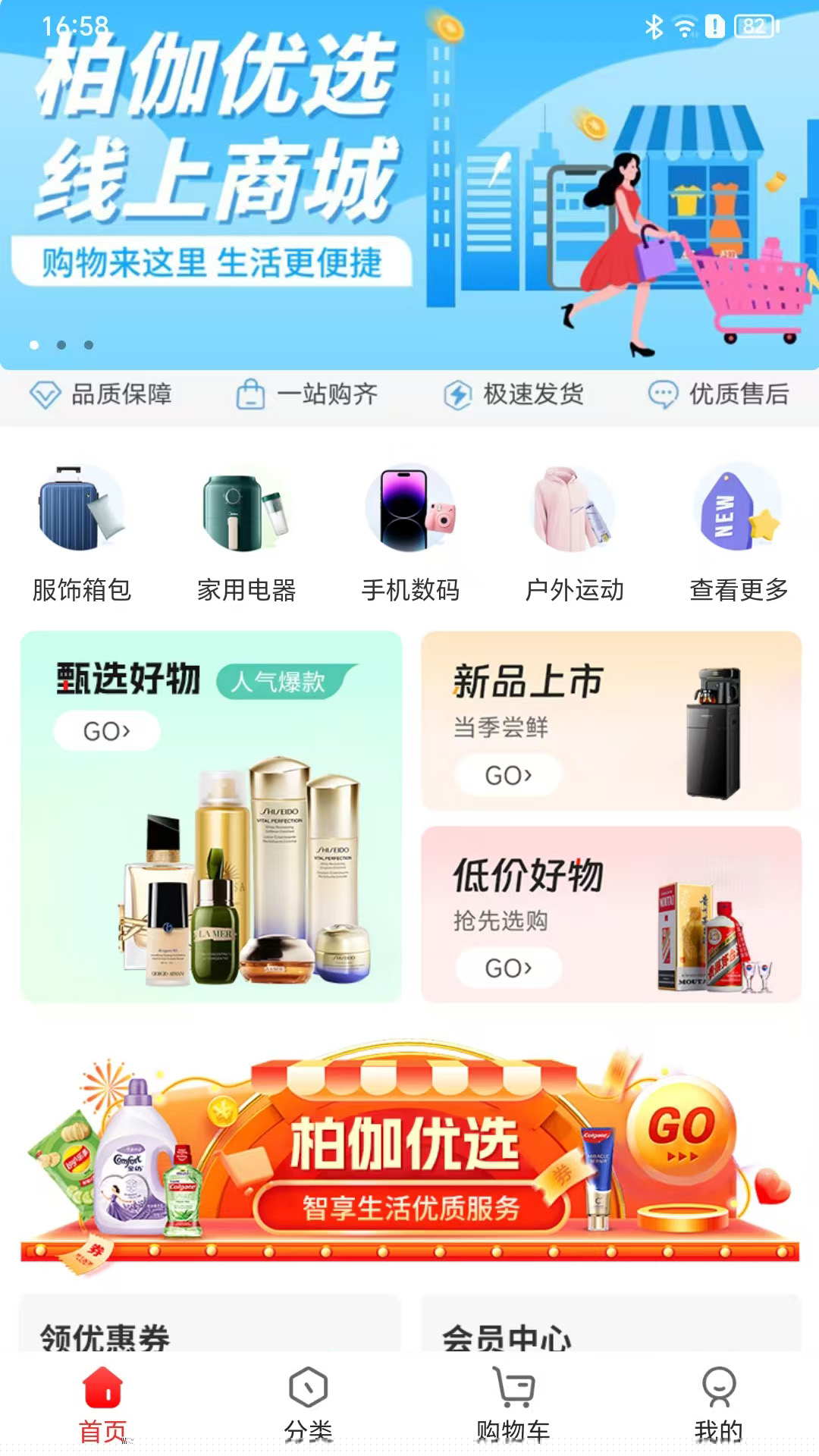Open the 新品上市 card
Image resolution: width=819 pixels, height=1456 pixels.
(x=611, y=720)
